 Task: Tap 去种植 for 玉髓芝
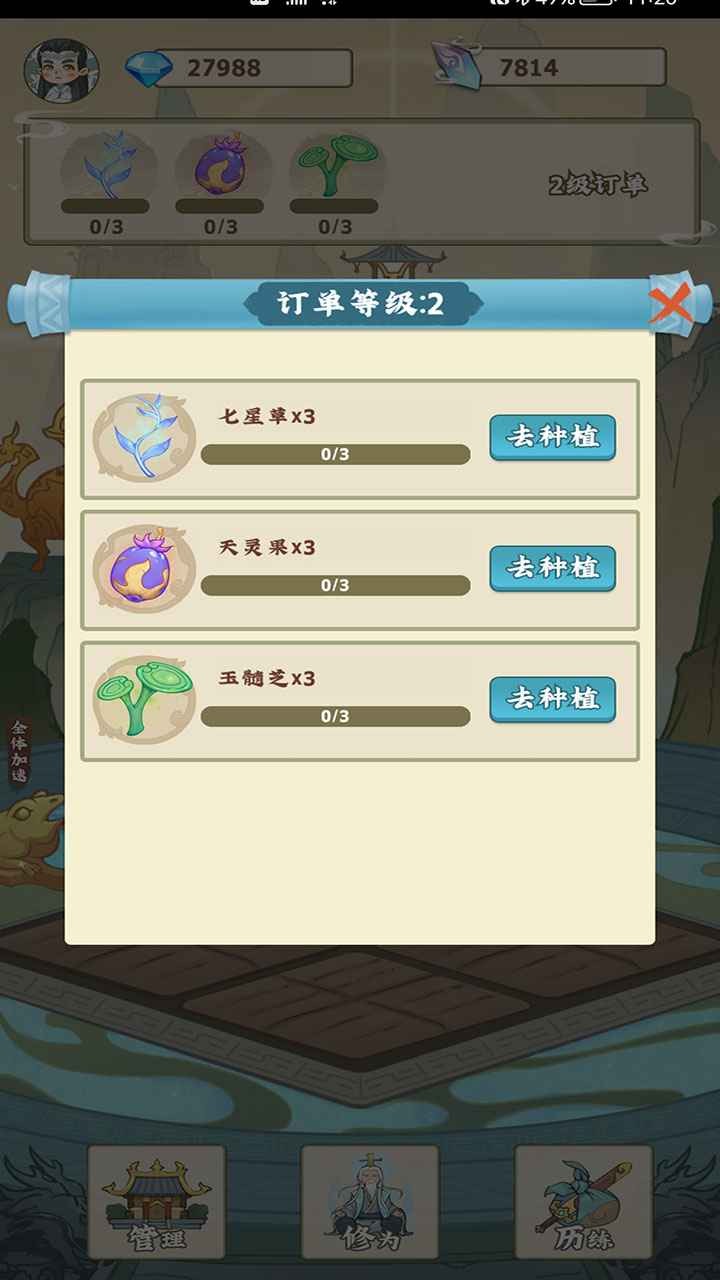point(552,699)
